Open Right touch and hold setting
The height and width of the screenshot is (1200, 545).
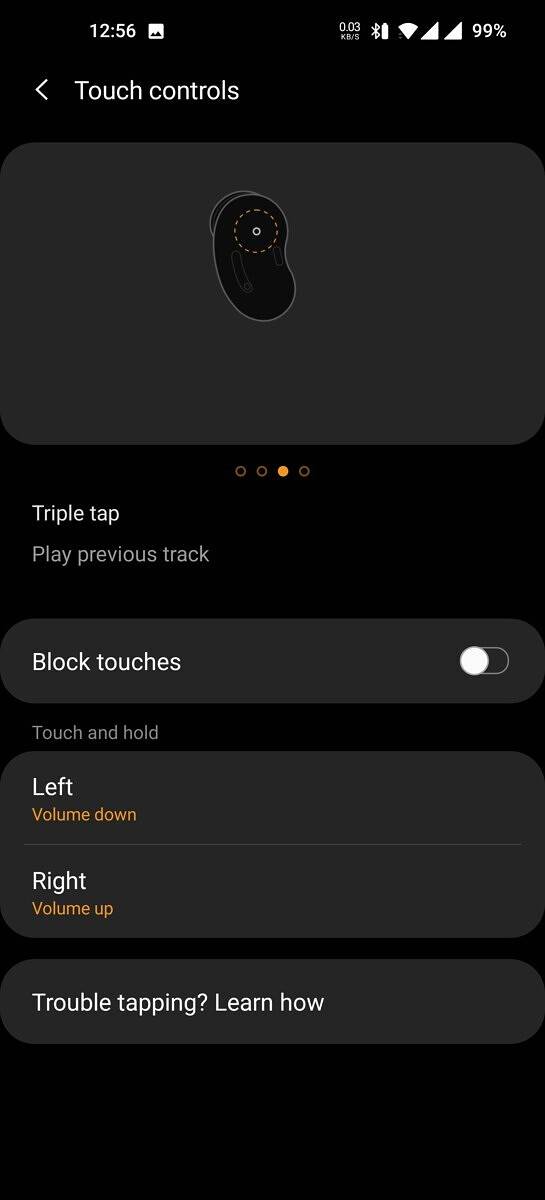point(272,892)
